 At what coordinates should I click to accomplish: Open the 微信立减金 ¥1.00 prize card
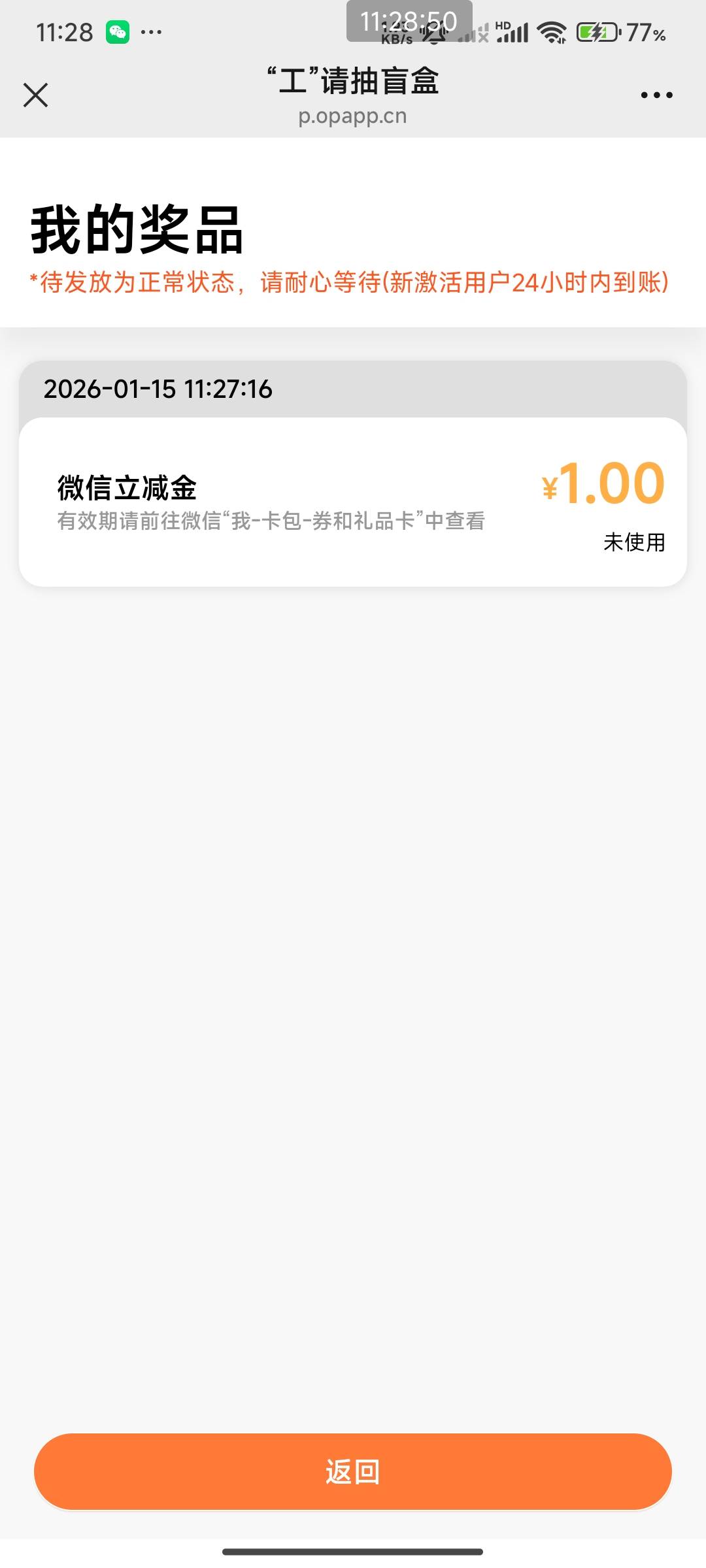point(353,501)
